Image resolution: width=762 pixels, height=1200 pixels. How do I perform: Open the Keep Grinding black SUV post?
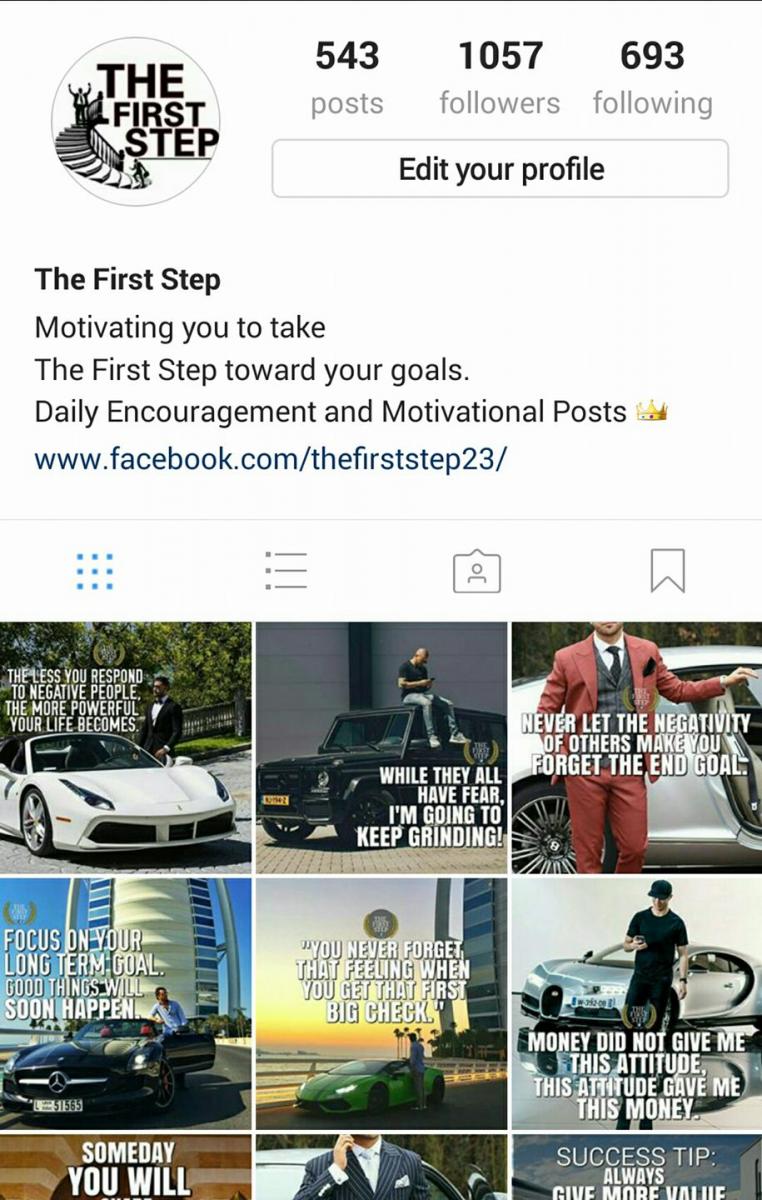381,747
